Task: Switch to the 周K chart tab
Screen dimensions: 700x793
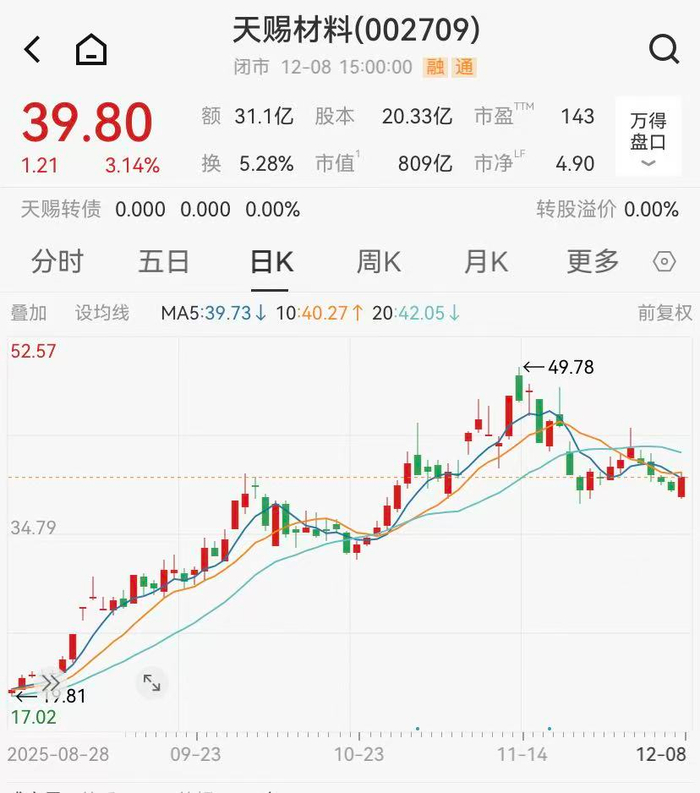Action: 378,262
